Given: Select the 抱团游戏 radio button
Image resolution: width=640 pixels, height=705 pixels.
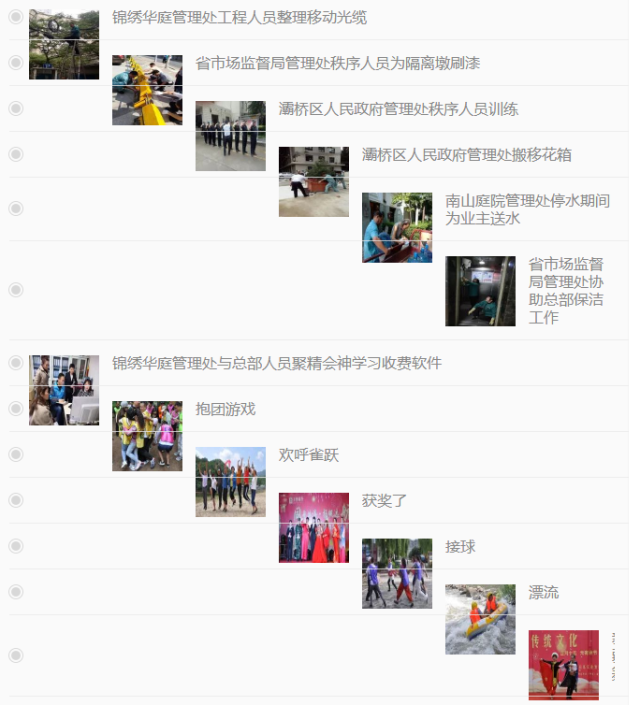Looking at the screenshot, I should pos(16,408).
